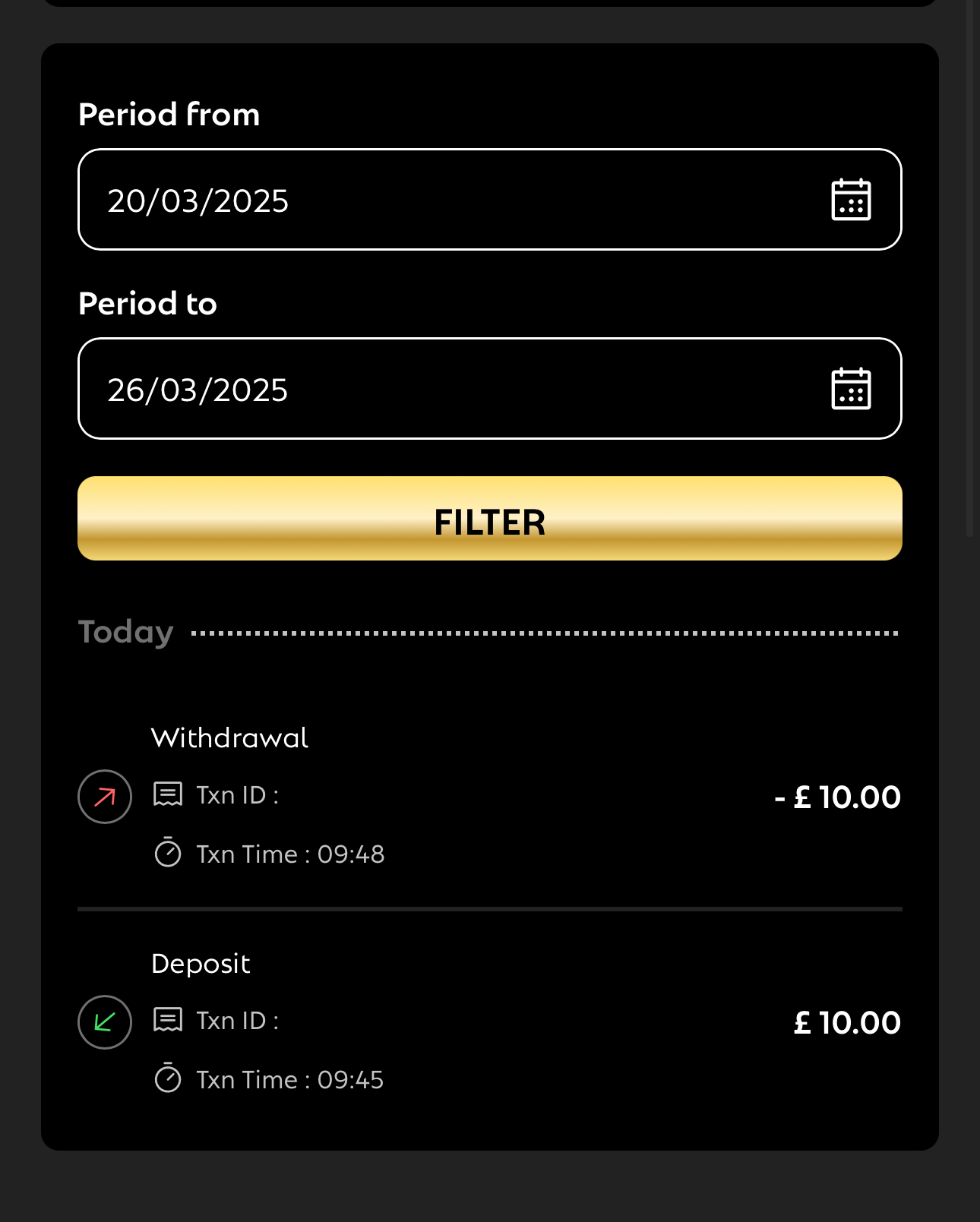Click the deposit amount of £10.00

click(845, 1022)
